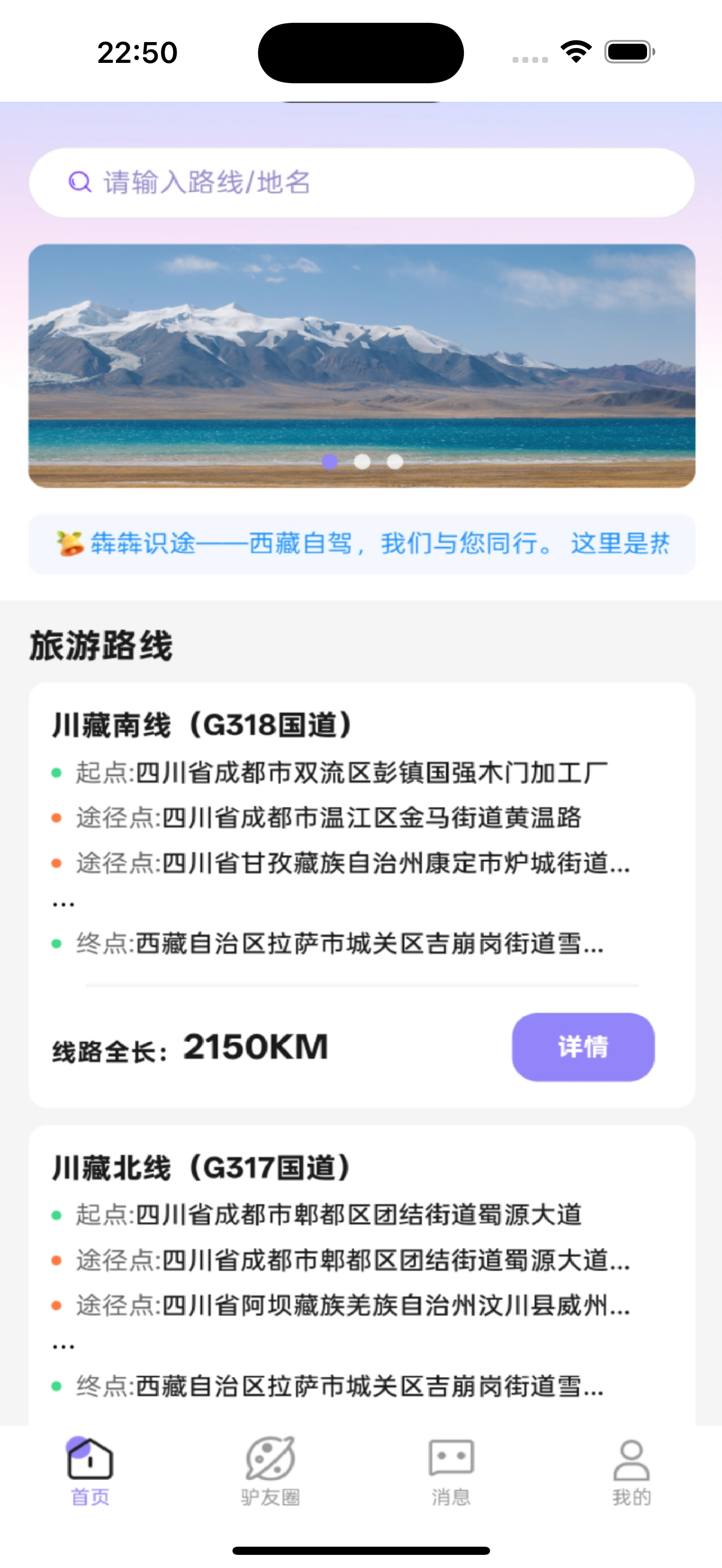Open 详情 for 川藏南线 G318国道
The height and width of the screenshot is (1568, 722).
point(583,1047)
